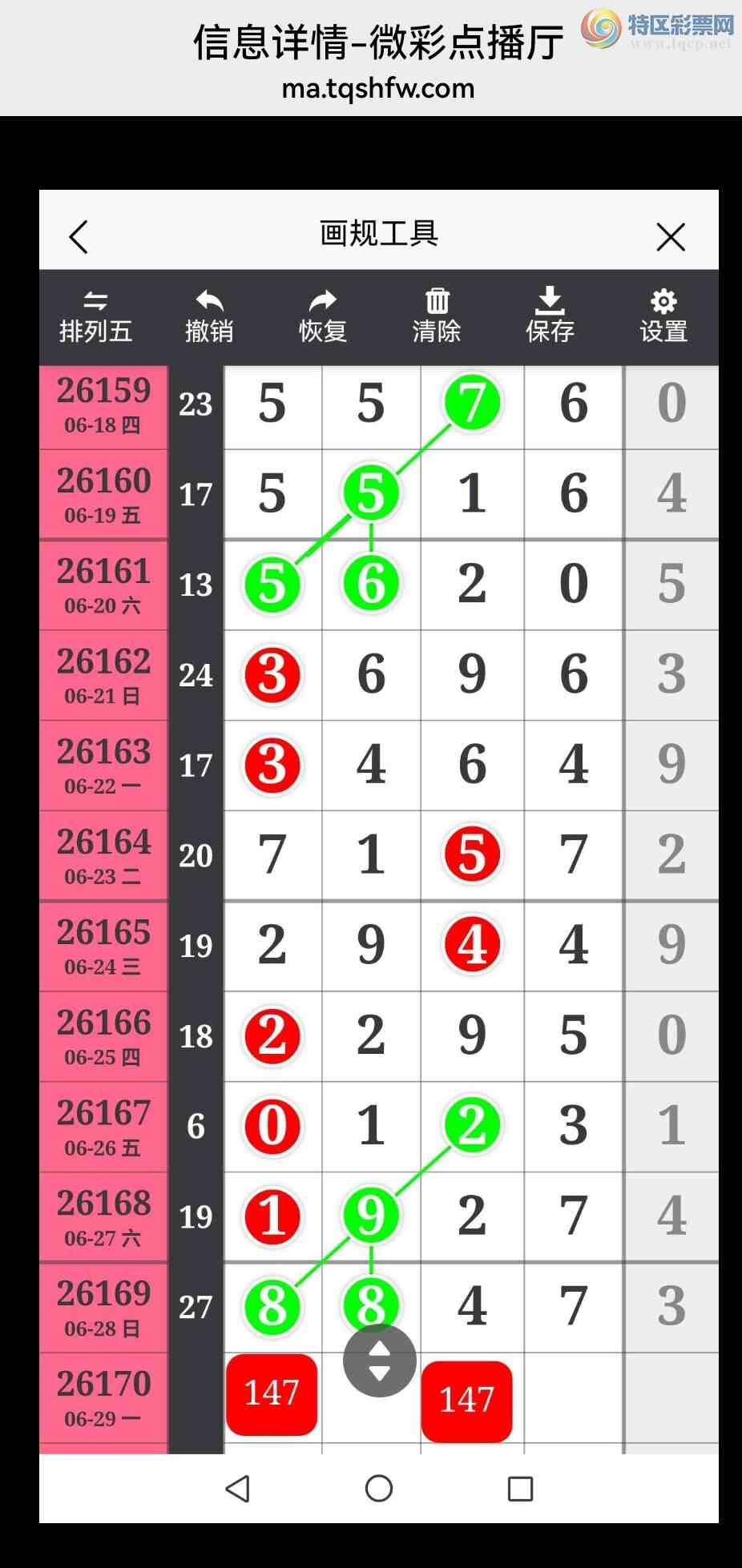Open recent apps from navigation bar
Screen dimensions: 742x1568
(x=520, y=1489)
